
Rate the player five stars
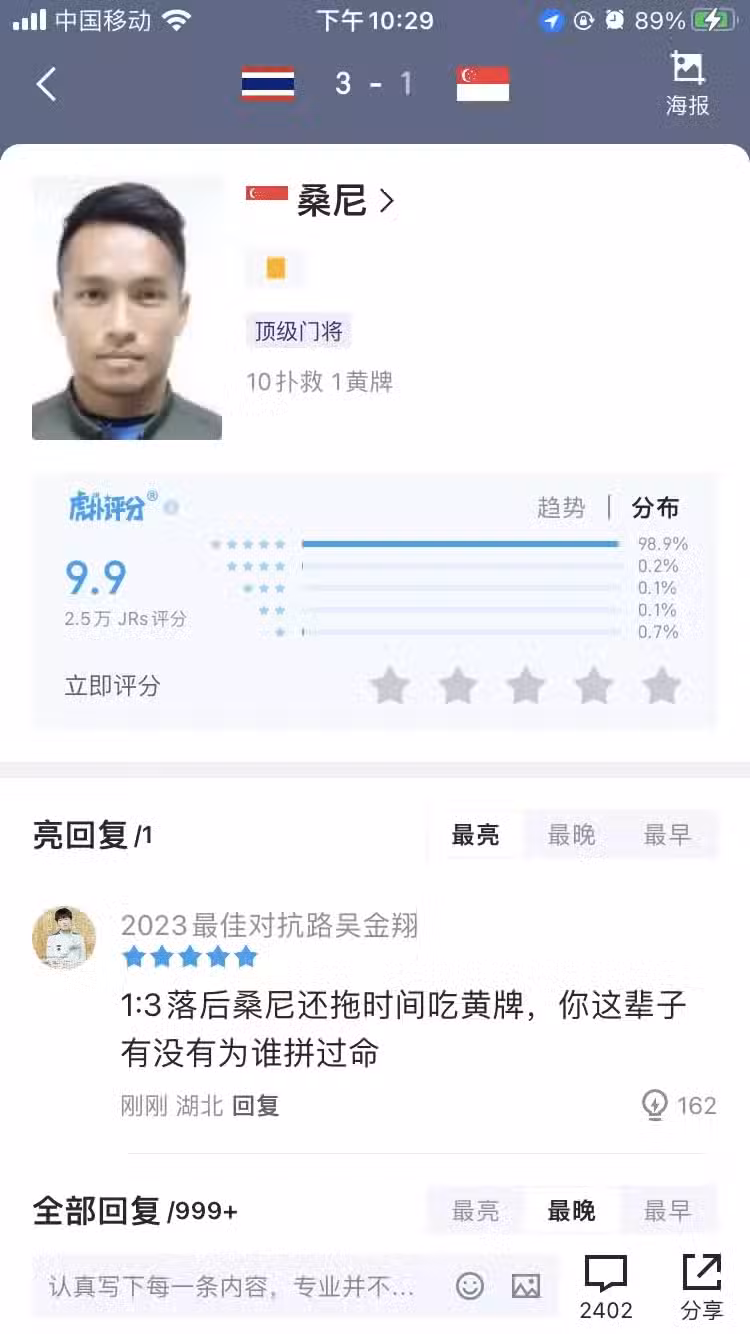[662, 686]
